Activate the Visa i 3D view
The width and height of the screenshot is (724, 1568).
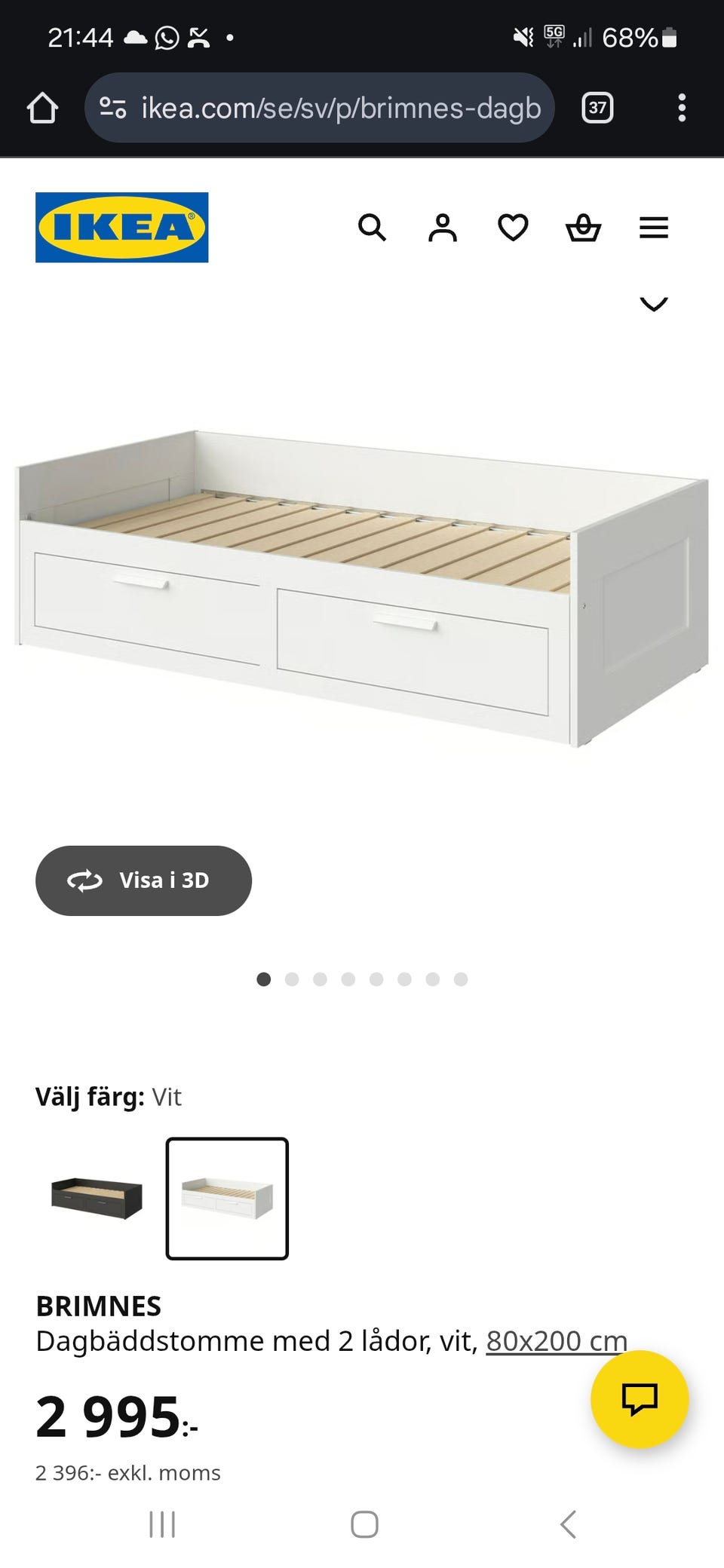pyautogui.click(x=143, y=880)
